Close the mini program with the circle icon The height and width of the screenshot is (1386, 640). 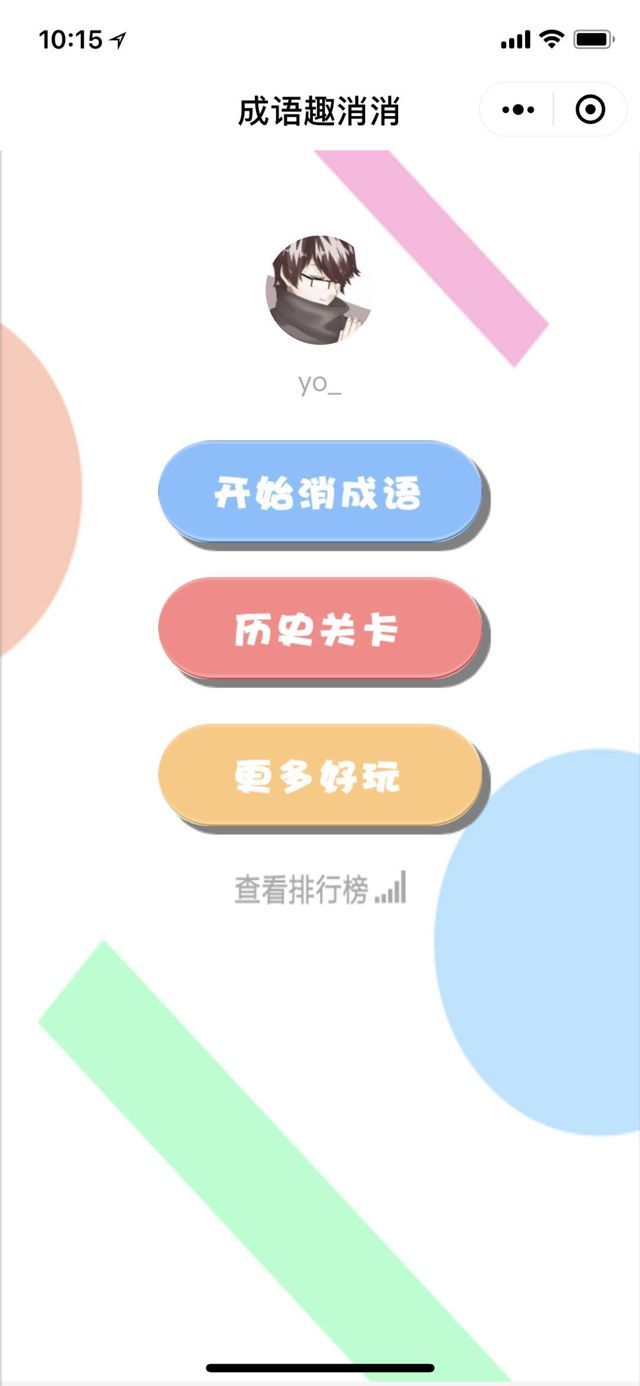591,110
